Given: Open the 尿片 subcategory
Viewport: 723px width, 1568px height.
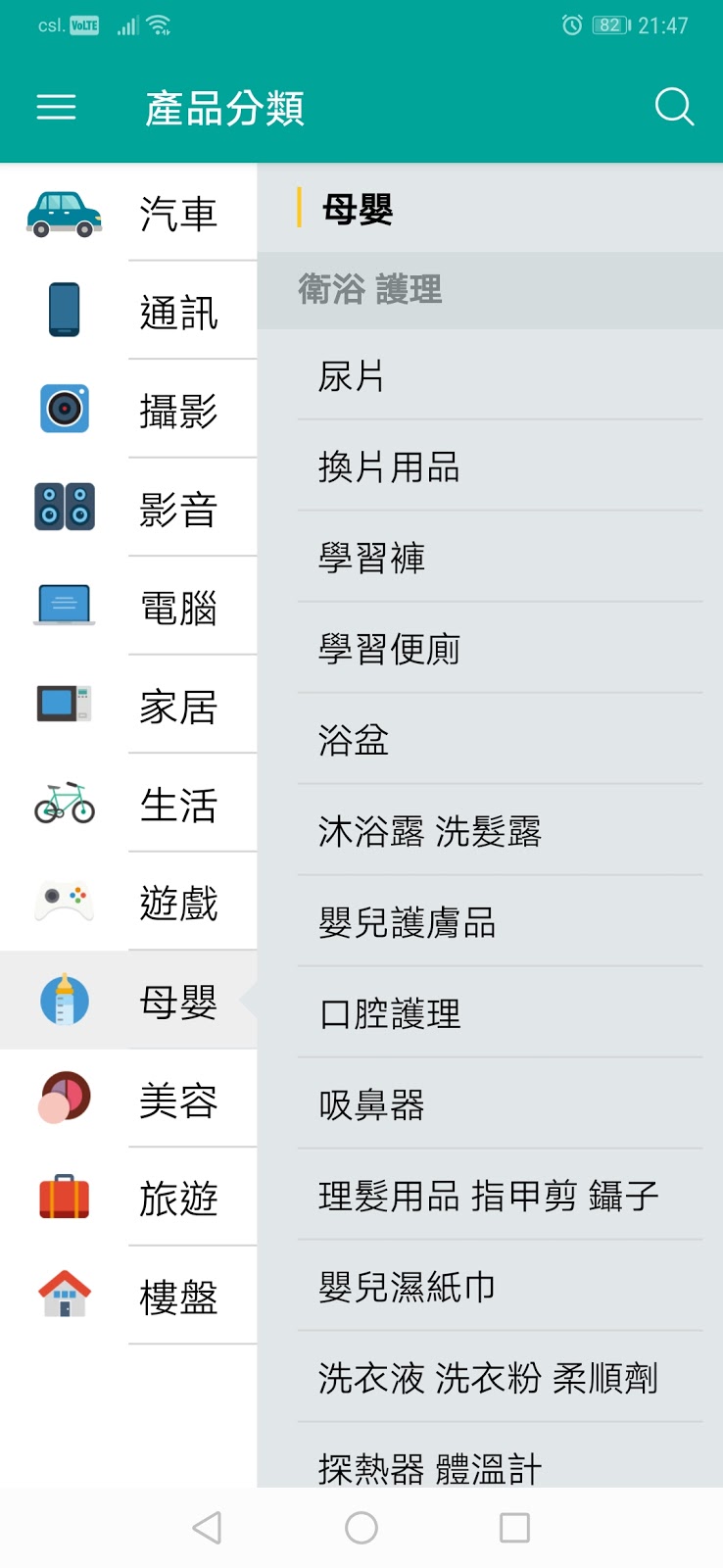Looking at the screenshot, I should pyautogui.click(x=500, y=376).
